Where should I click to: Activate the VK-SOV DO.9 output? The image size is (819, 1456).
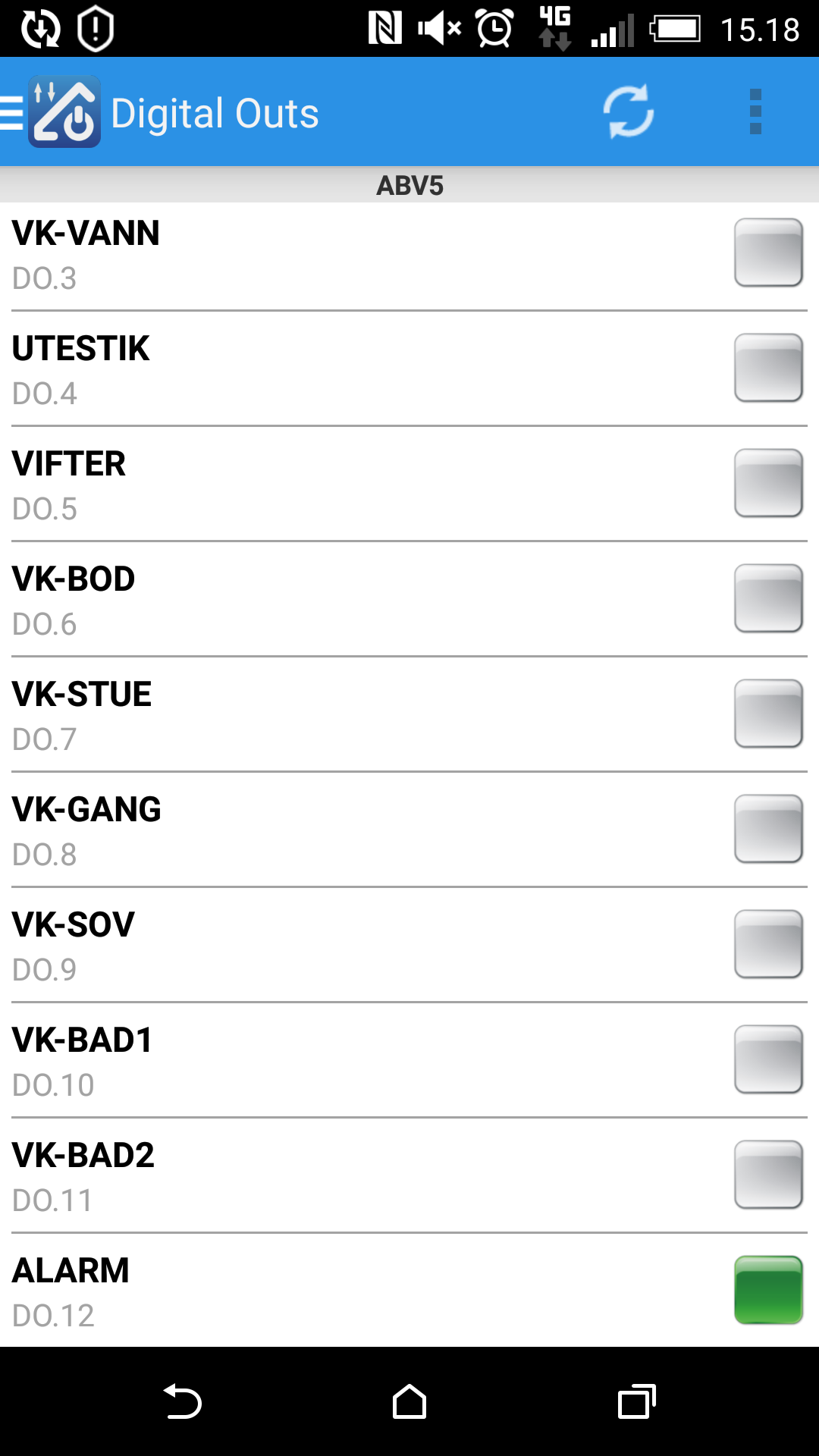click(x=768, y=944)
